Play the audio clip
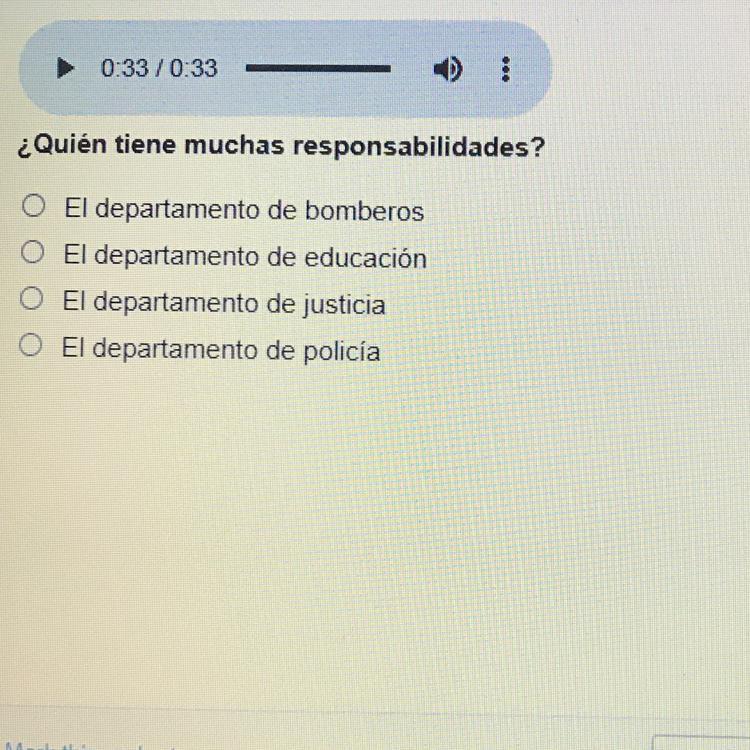The image size is (750, 750). [x=65, y=68]
